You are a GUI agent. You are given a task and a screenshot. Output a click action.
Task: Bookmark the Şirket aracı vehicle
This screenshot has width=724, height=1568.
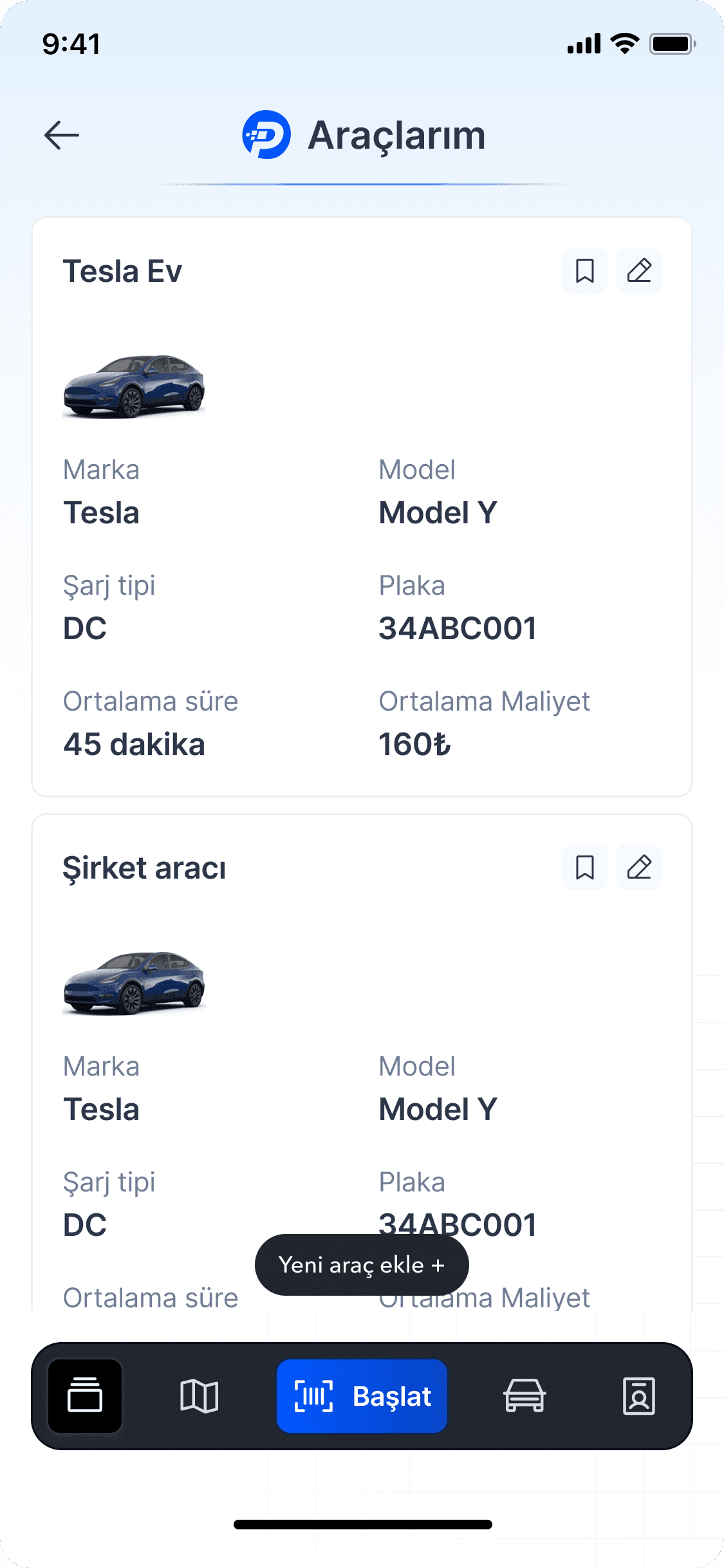584,867
